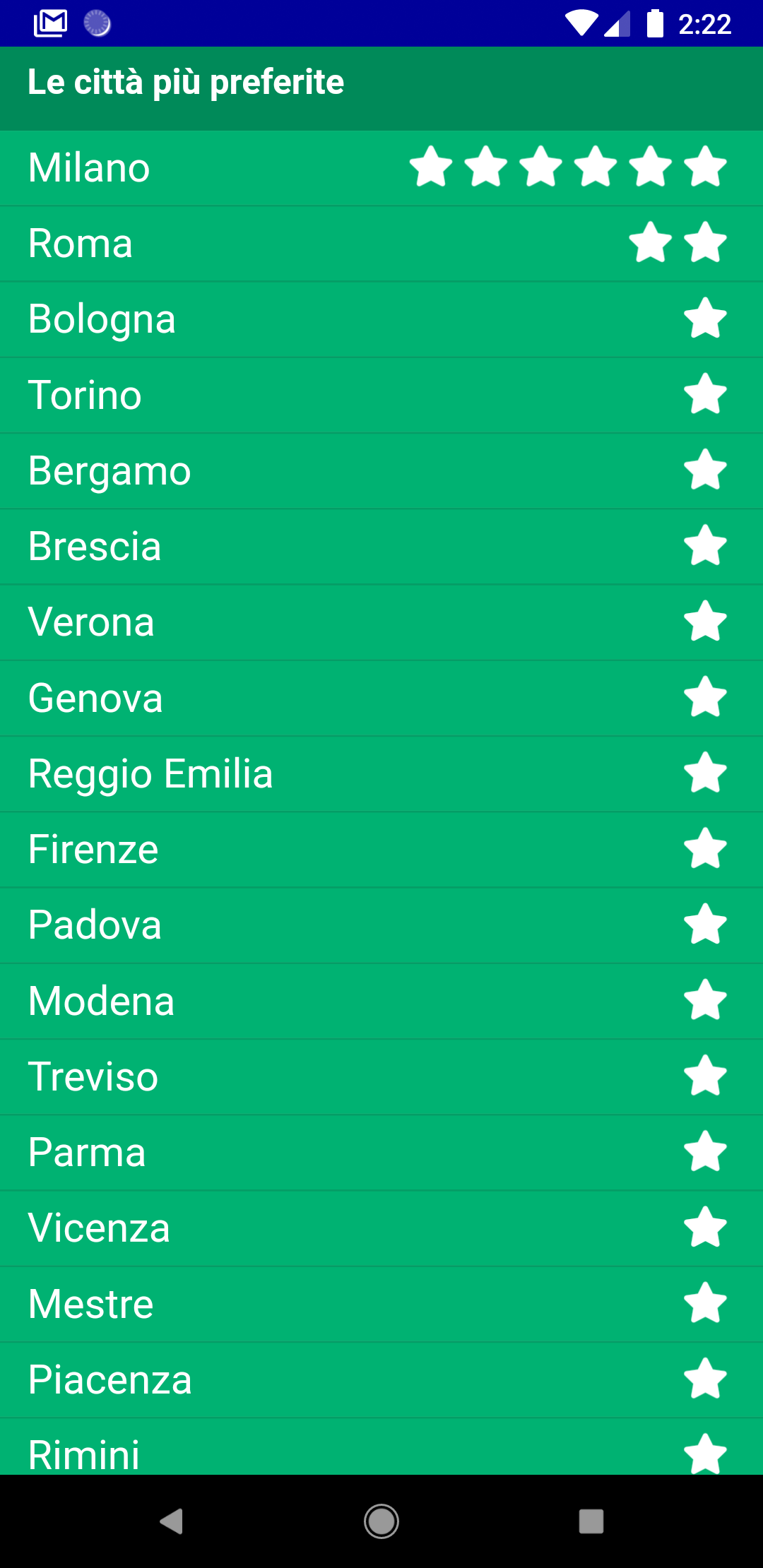Viewport: 763px width, 1568px height.
Task: Select Firenze from the list
Action: pyautogui.click(x=381, y=849)
